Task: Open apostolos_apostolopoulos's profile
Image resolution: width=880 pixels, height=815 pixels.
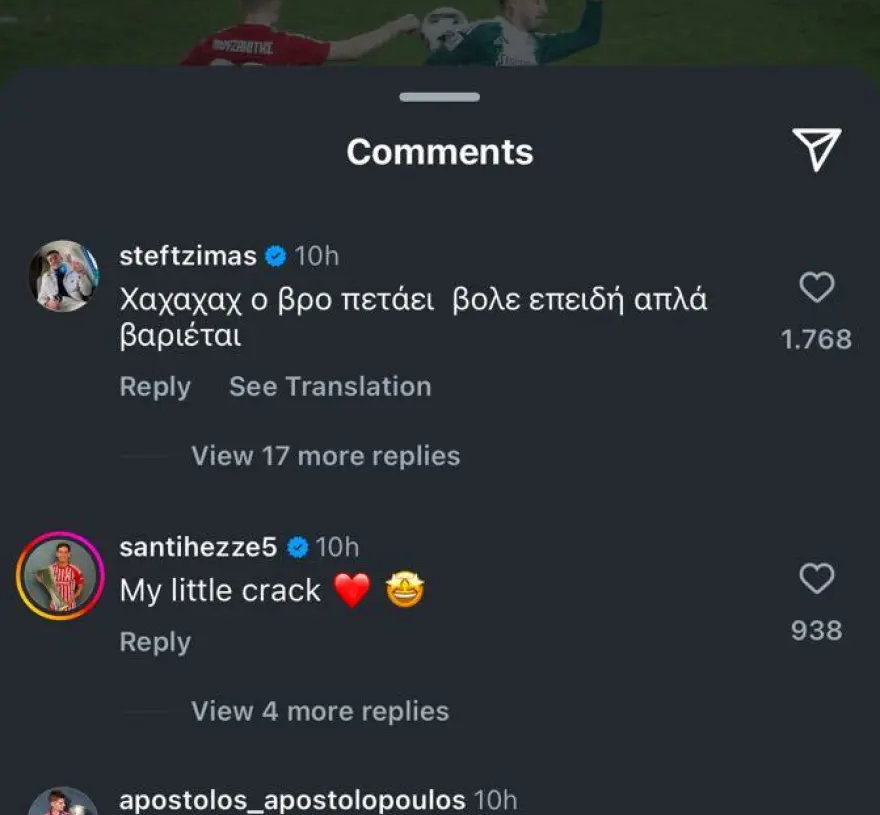Action: pos(292,800)
